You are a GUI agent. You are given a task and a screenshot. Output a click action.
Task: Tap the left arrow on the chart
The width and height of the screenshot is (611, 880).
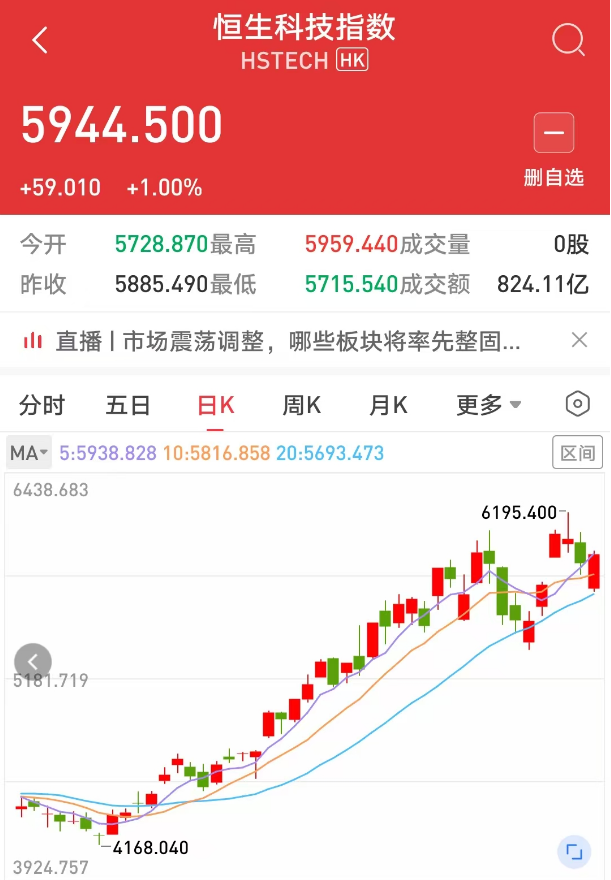point(32,661)
